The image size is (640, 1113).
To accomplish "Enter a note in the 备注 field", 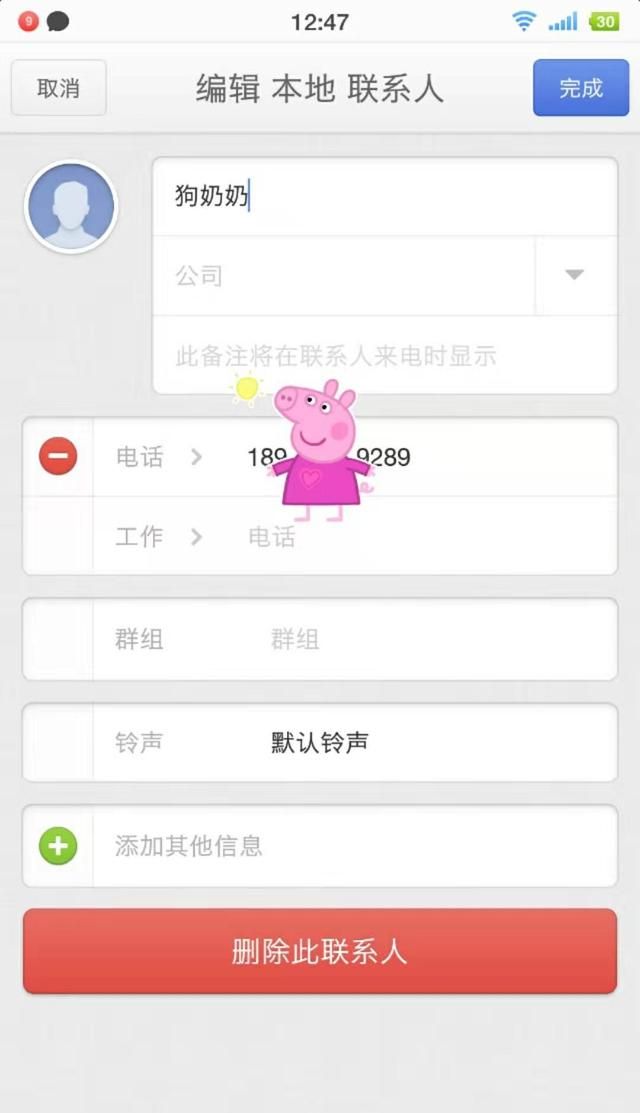I will (384, 356).
